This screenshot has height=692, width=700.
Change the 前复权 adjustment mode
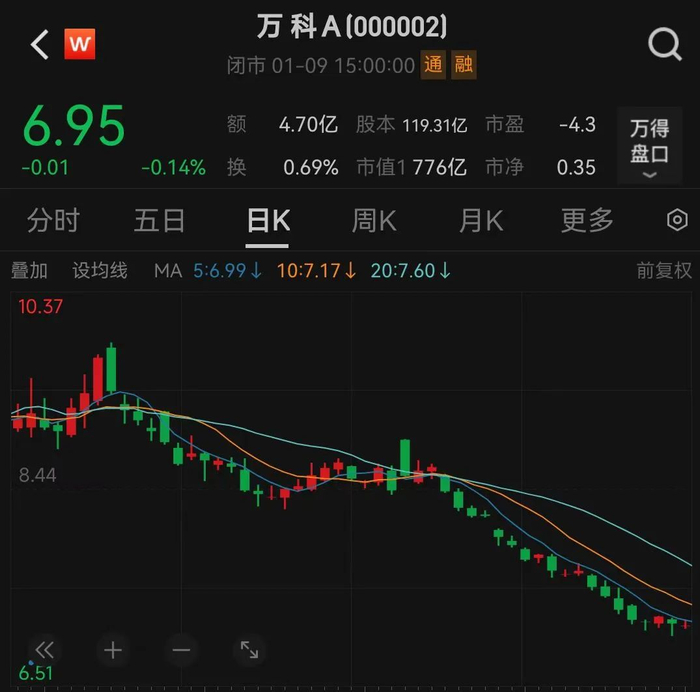point(664,271)
